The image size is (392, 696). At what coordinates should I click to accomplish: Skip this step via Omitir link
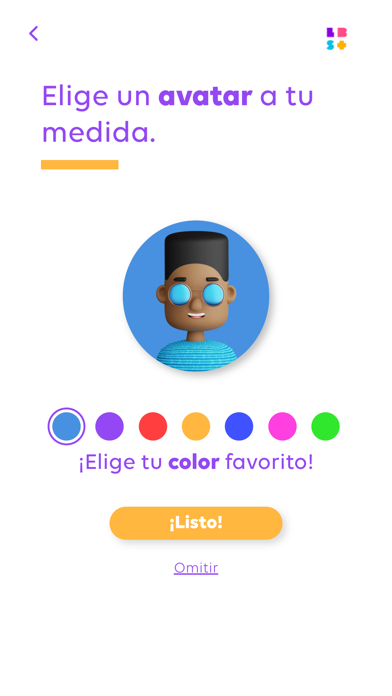point(196,568)
